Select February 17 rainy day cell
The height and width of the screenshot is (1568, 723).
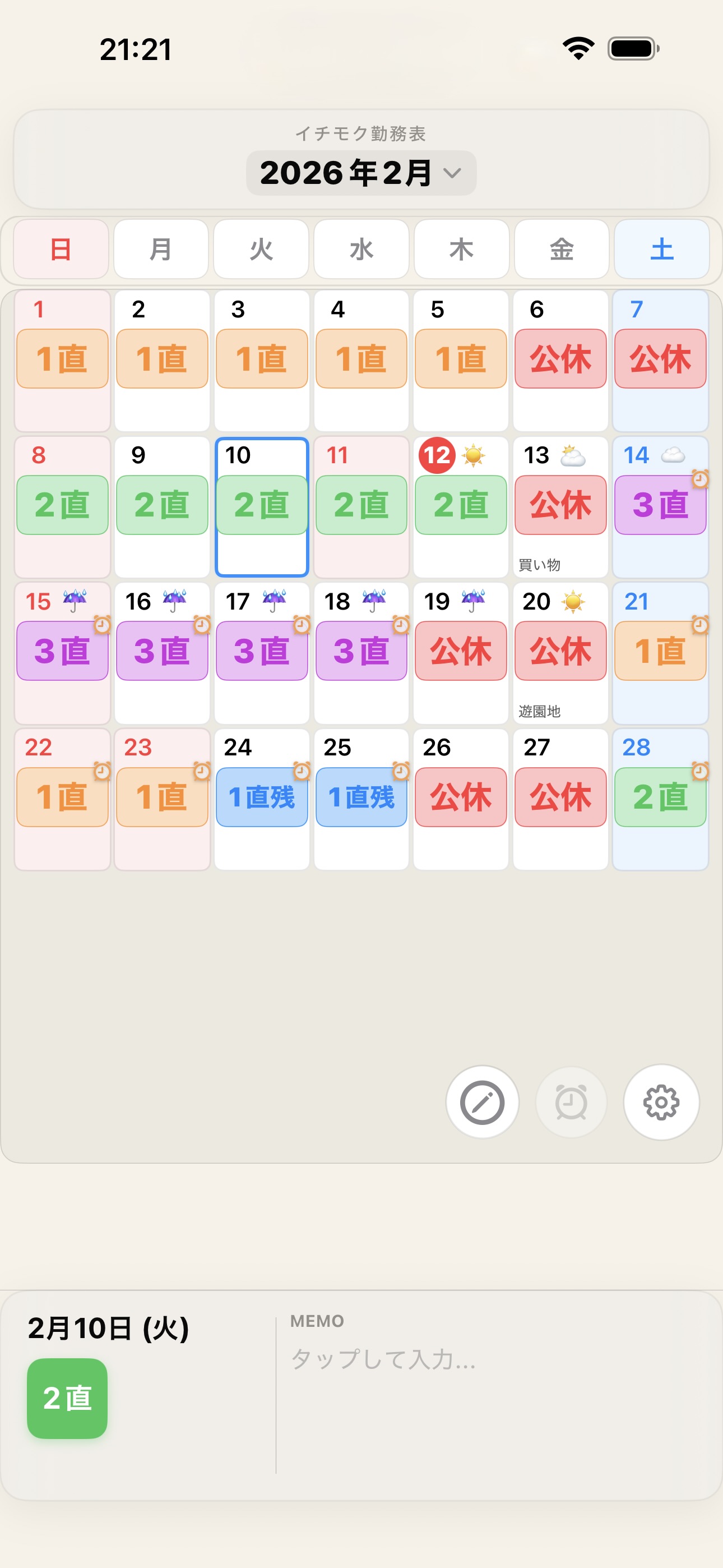(262, 653)
